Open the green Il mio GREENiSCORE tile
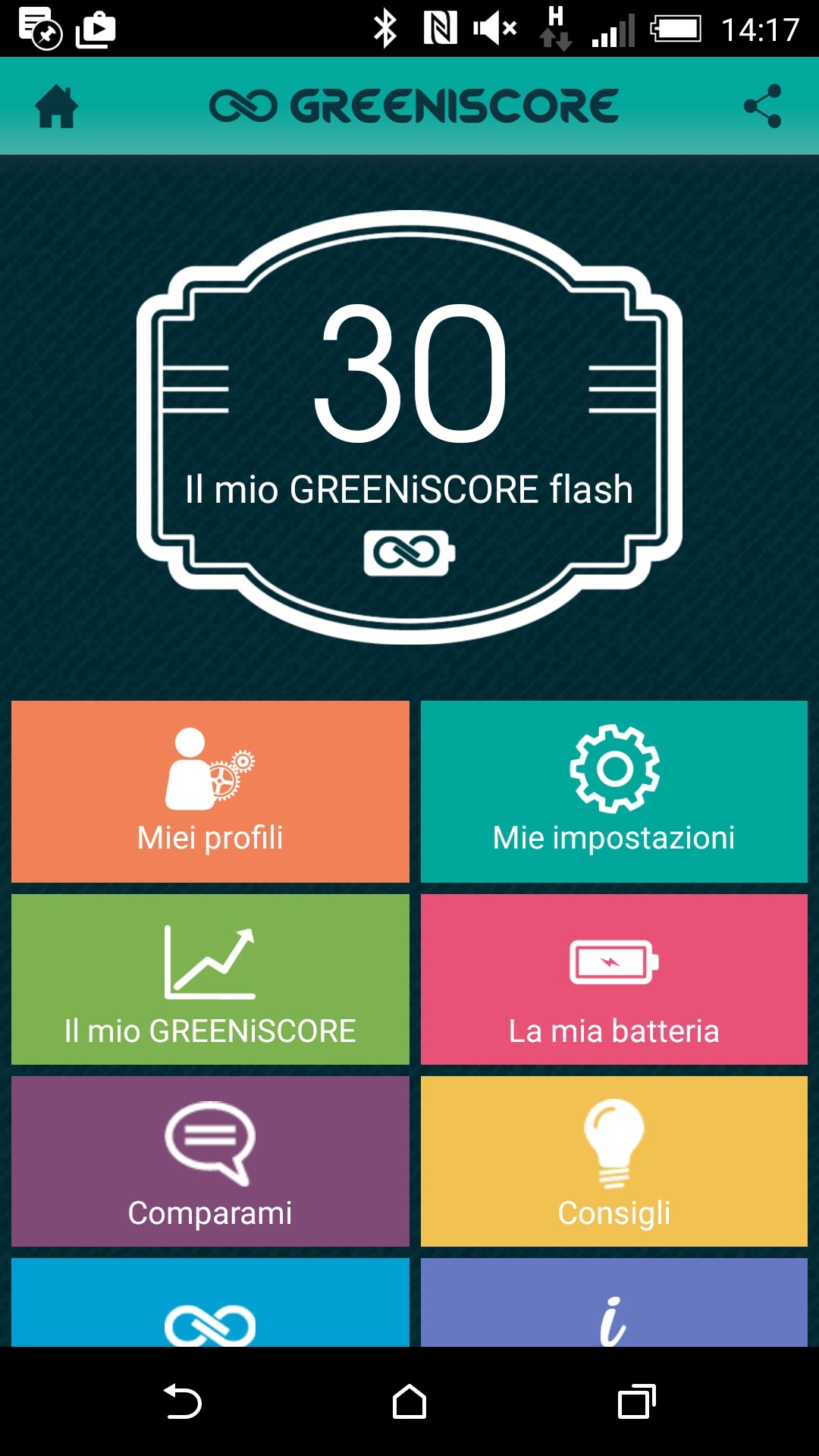Screen dimensions: 819x1456 210,979
